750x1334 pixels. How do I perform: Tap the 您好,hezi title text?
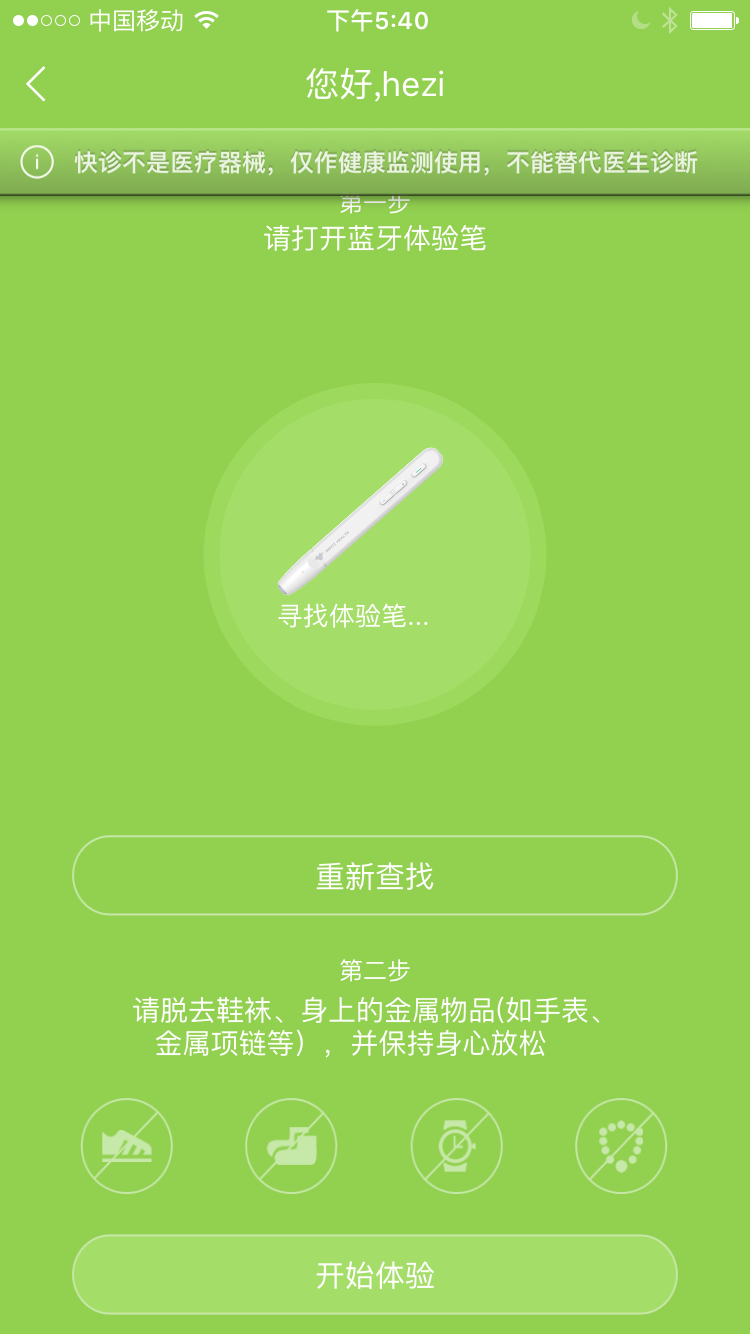375,85
